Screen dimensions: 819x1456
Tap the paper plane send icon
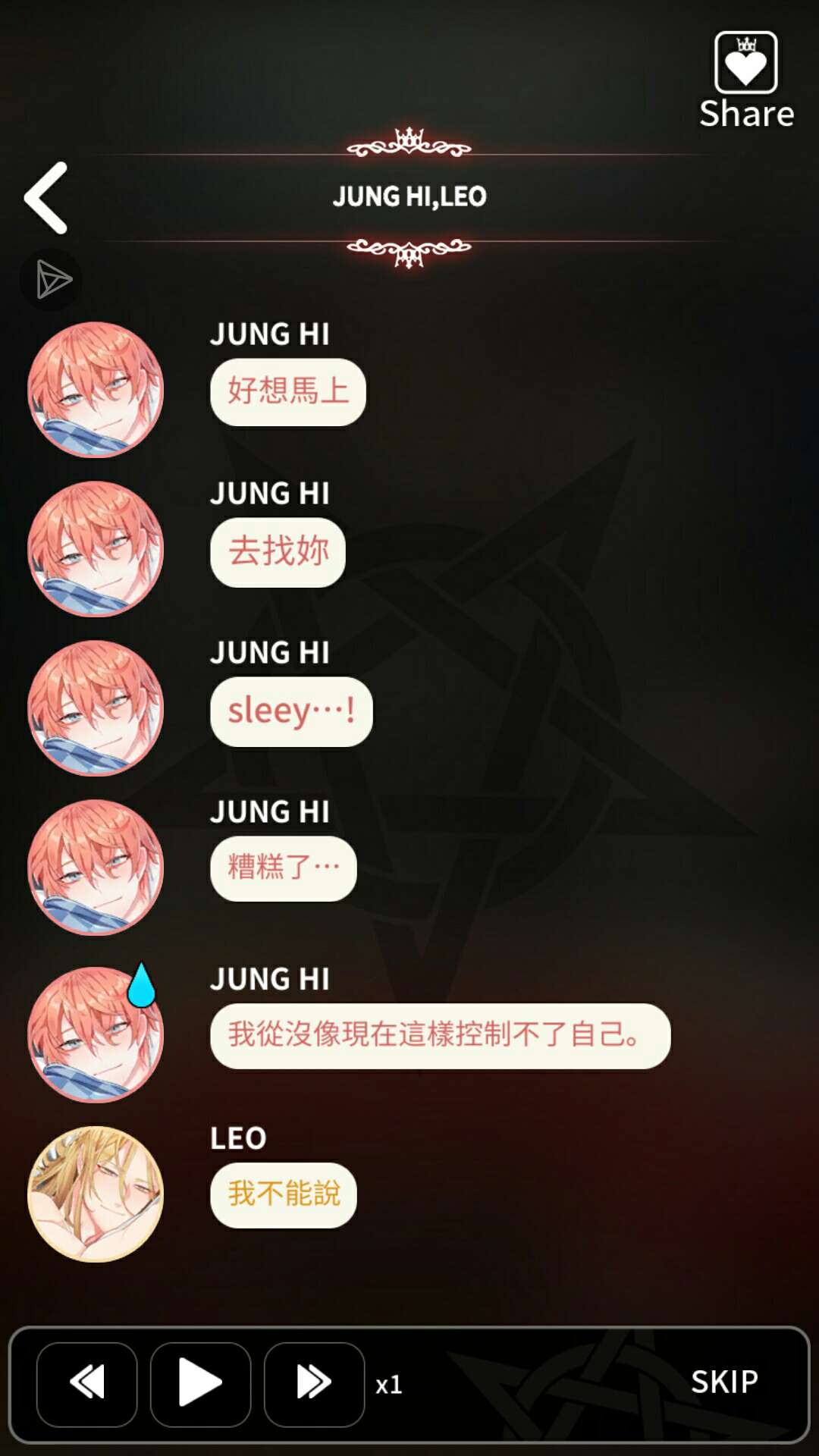click(52, 280)
